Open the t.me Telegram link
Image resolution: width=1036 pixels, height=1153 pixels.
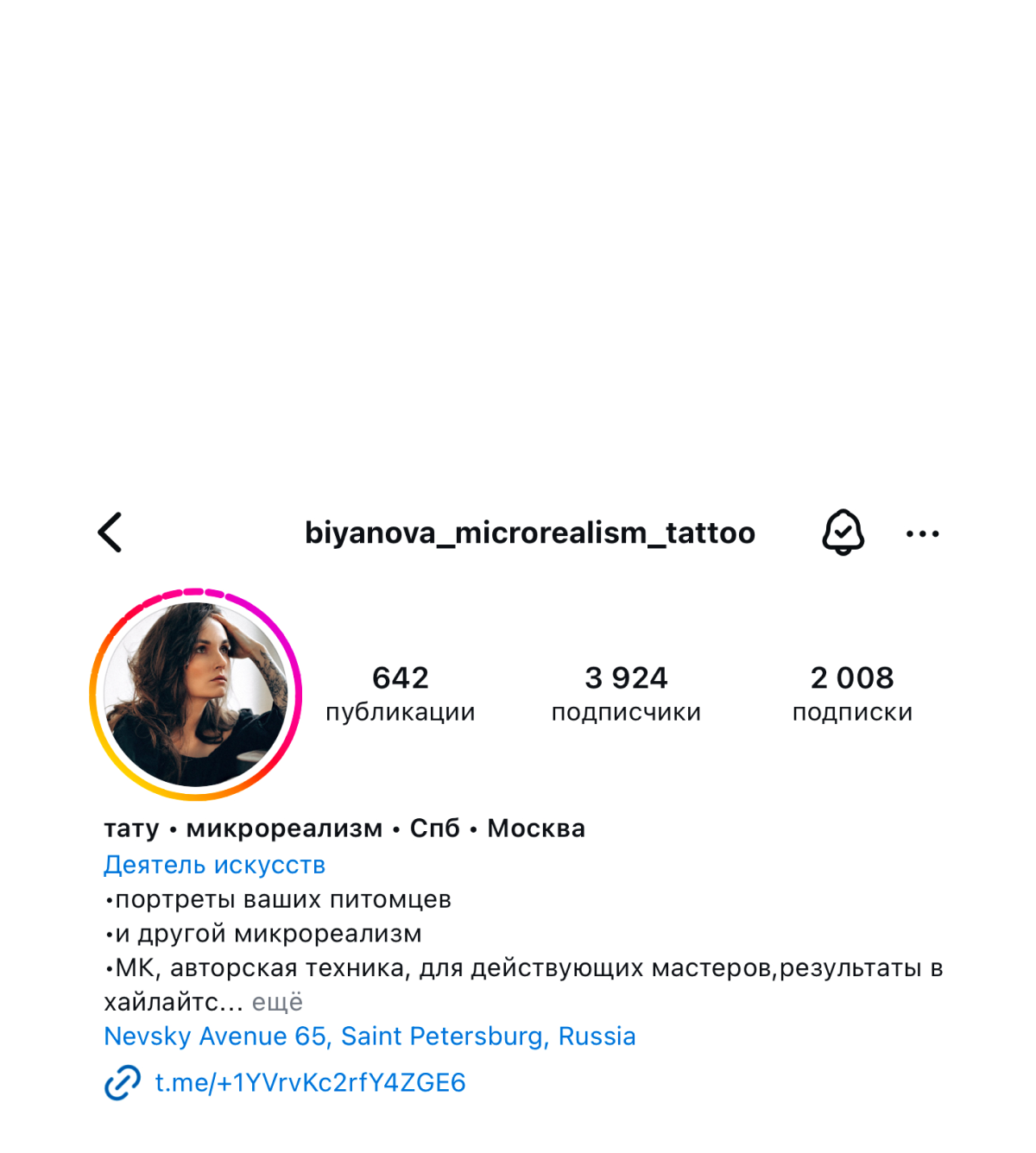(x=310, y=1082)
